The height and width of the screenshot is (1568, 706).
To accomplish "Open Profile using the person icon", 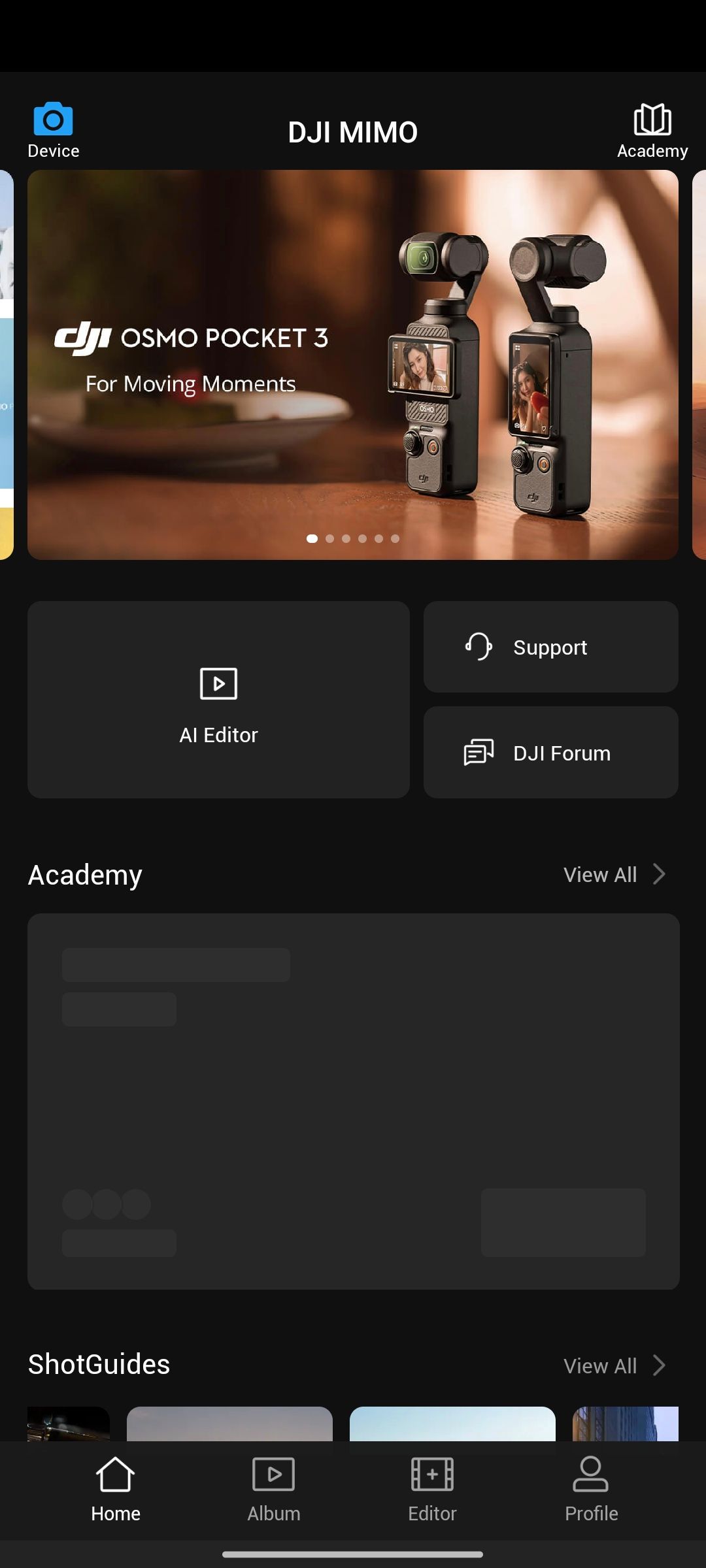I will point(590,1475).
